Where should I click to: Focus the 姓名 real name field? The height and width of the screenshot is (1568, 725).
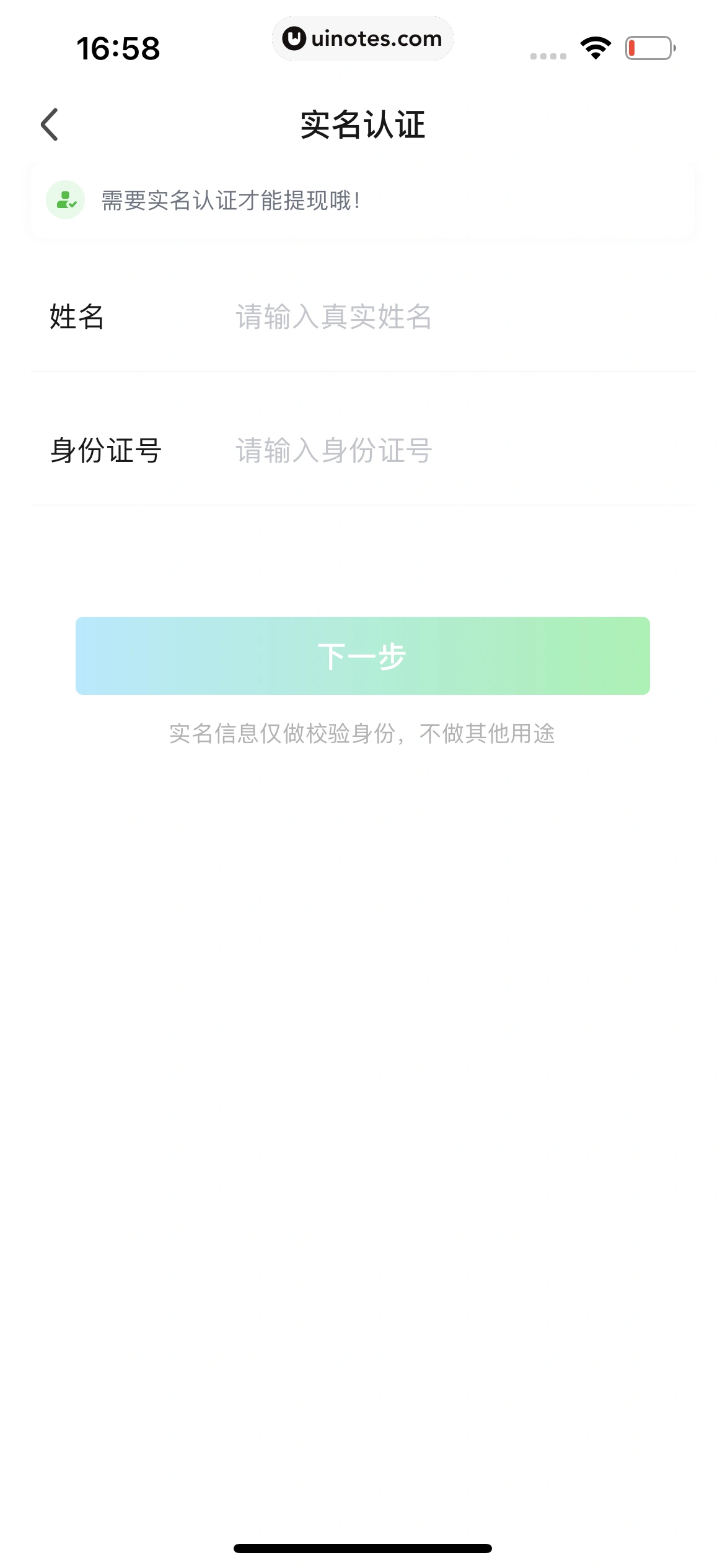point(434,317)
